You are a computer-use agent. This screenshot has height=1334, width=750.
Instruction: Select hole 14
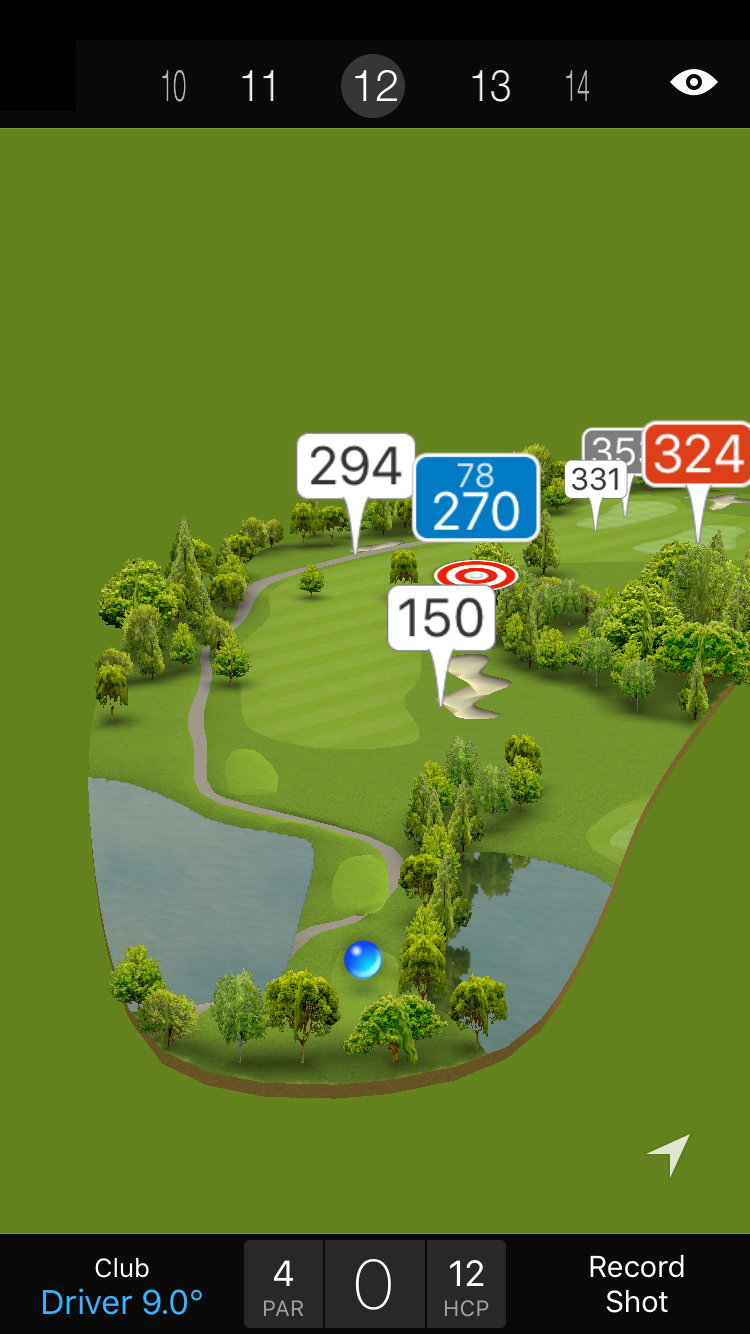coord(577,86)
